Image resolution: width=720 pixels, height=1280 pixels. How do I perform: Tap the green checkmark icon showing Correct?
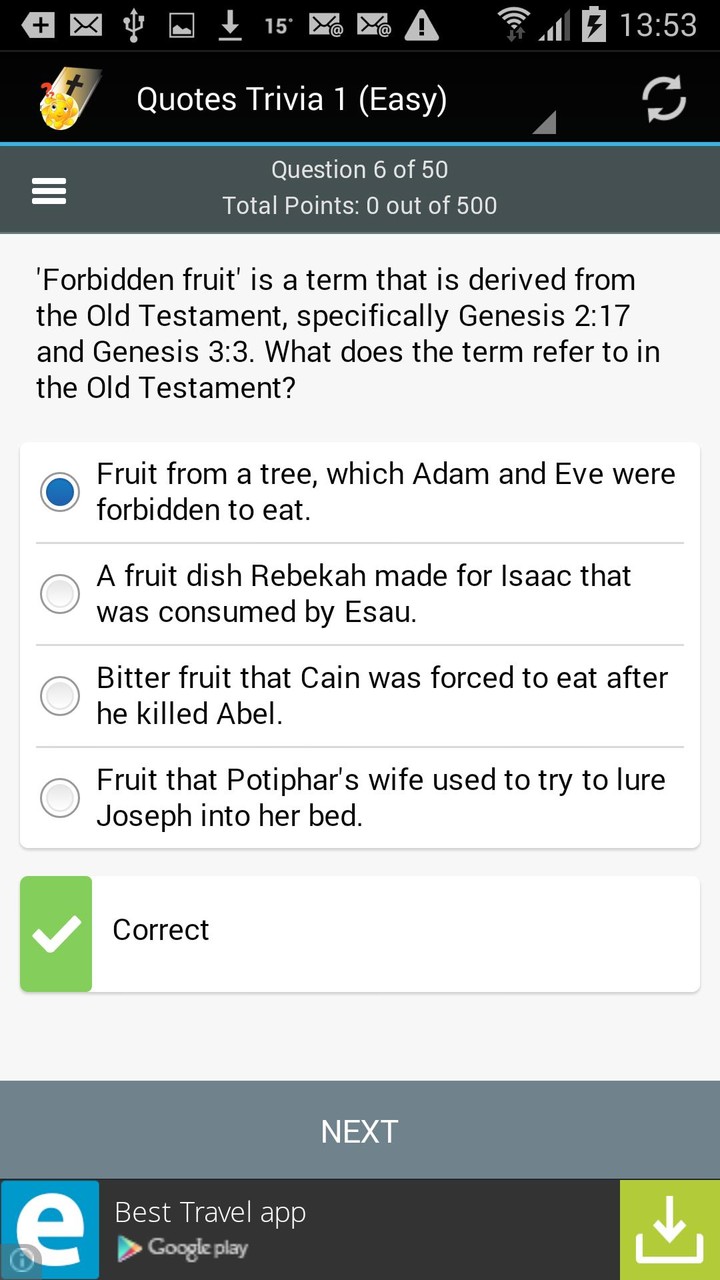[55, 931]
